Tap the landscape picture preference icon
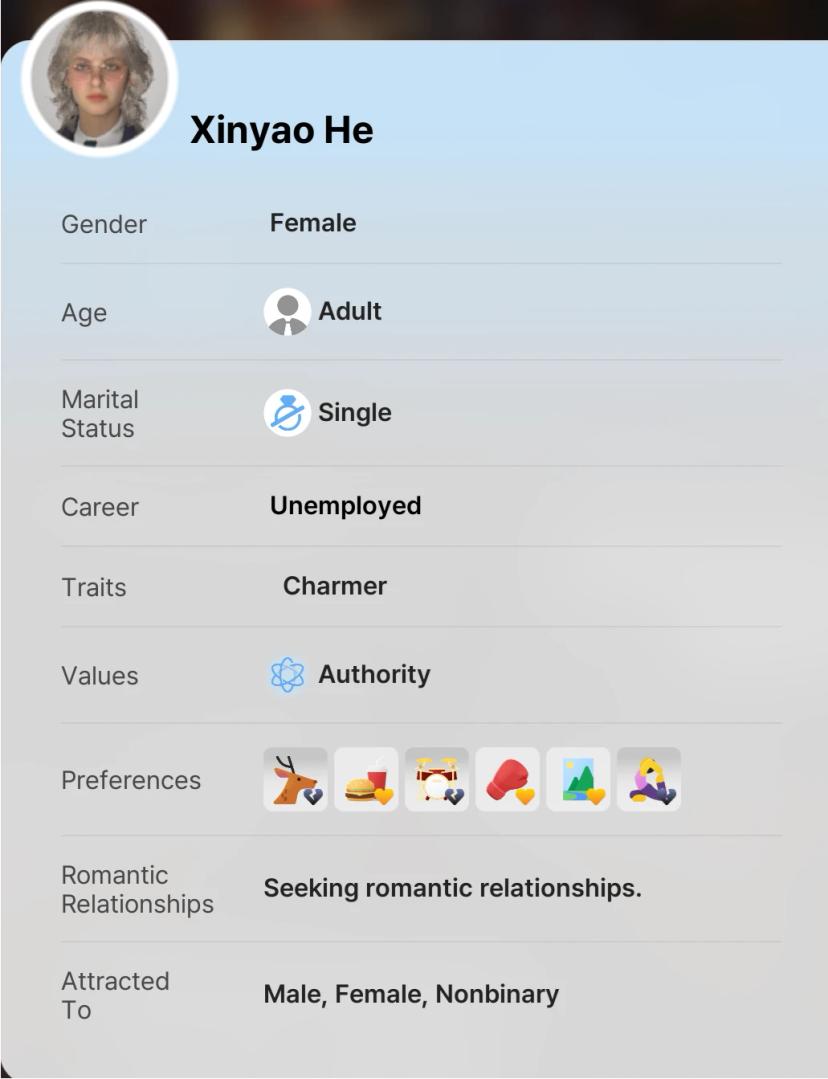This screenshot has width=828, height=1079. [578, 779]
